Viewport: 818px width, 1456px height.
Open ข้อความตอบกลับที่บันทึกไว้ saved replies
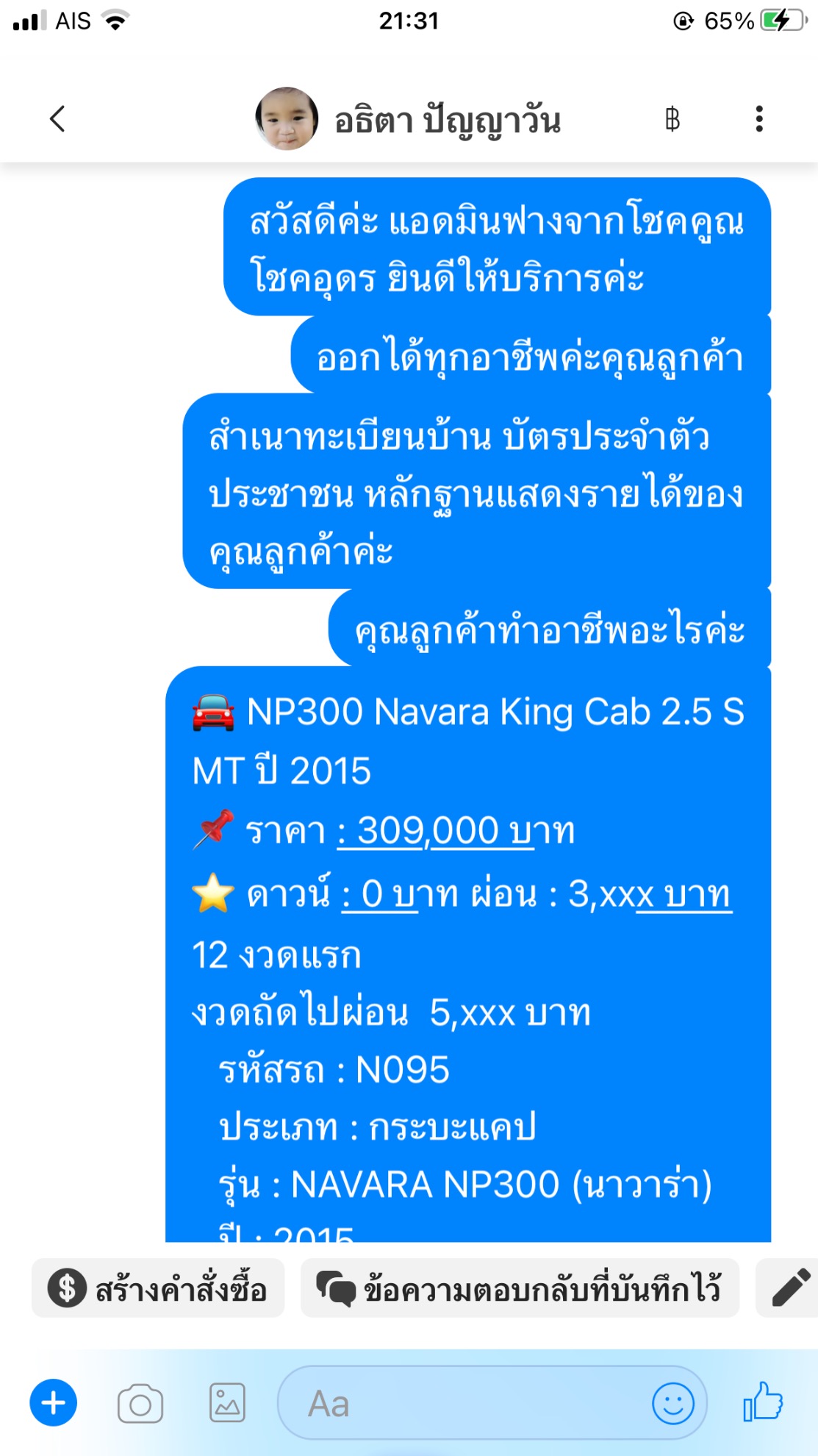(x=519, y=1288)
